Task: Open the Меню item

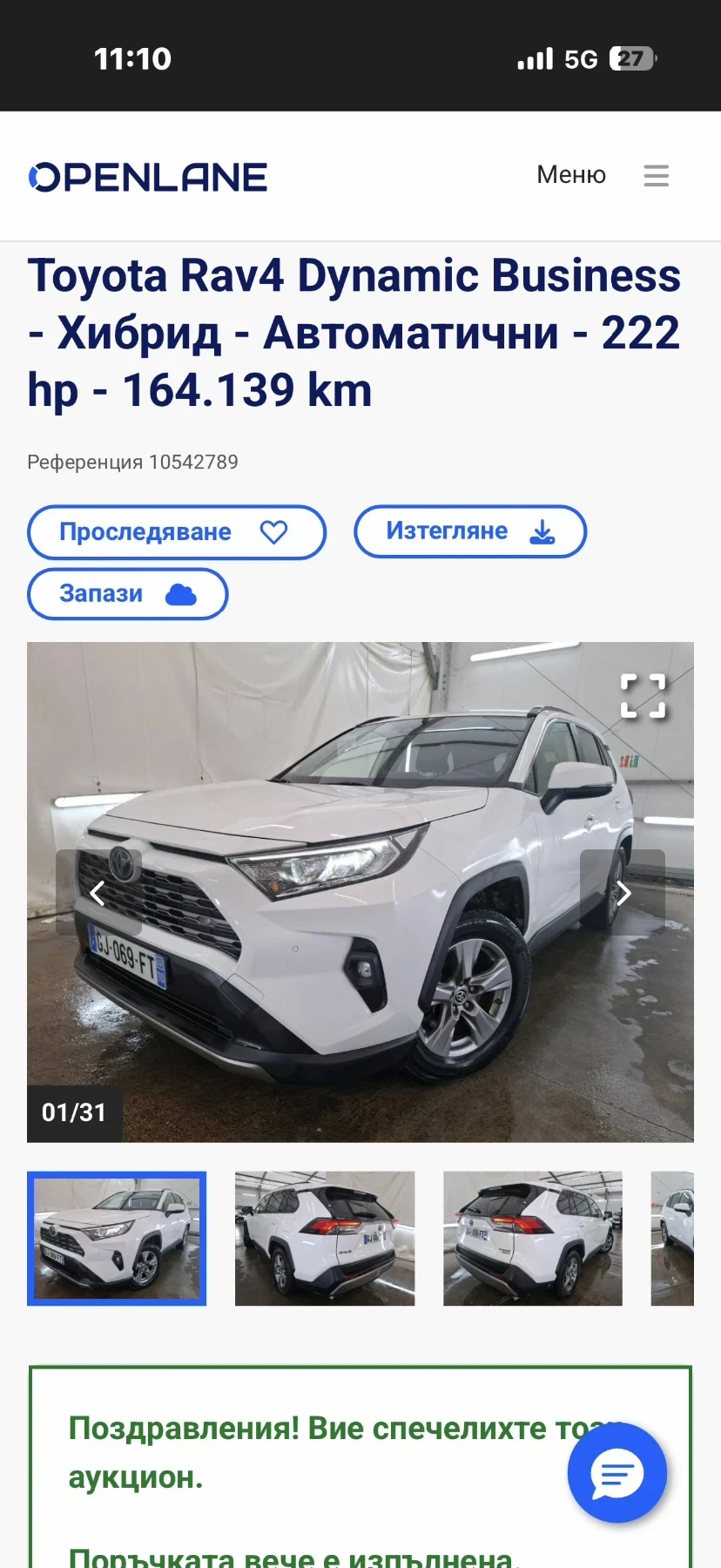Action: [x=571, y=175]
